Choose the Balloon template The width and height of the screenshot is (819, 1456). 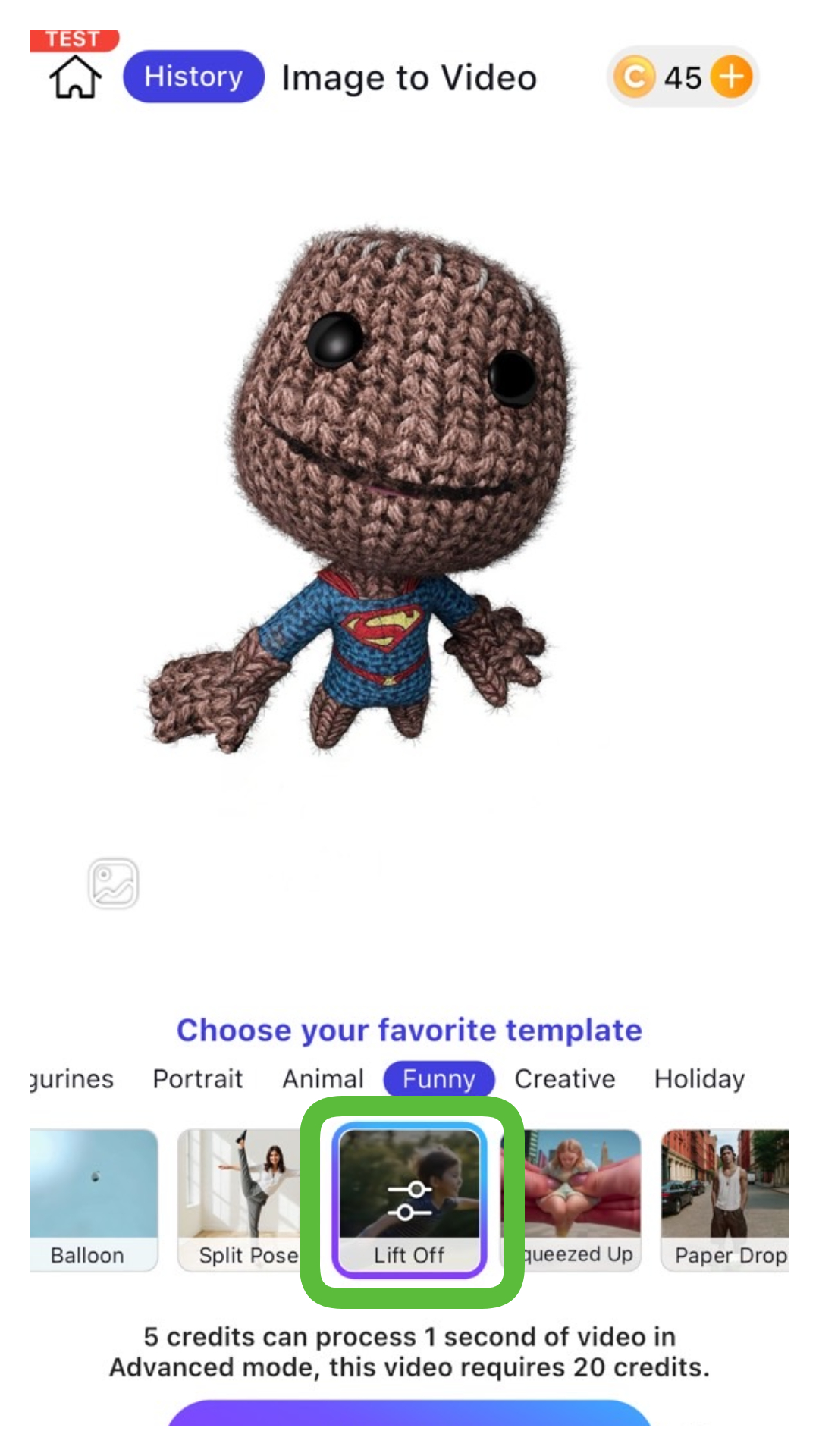[x=93, y=1198]
